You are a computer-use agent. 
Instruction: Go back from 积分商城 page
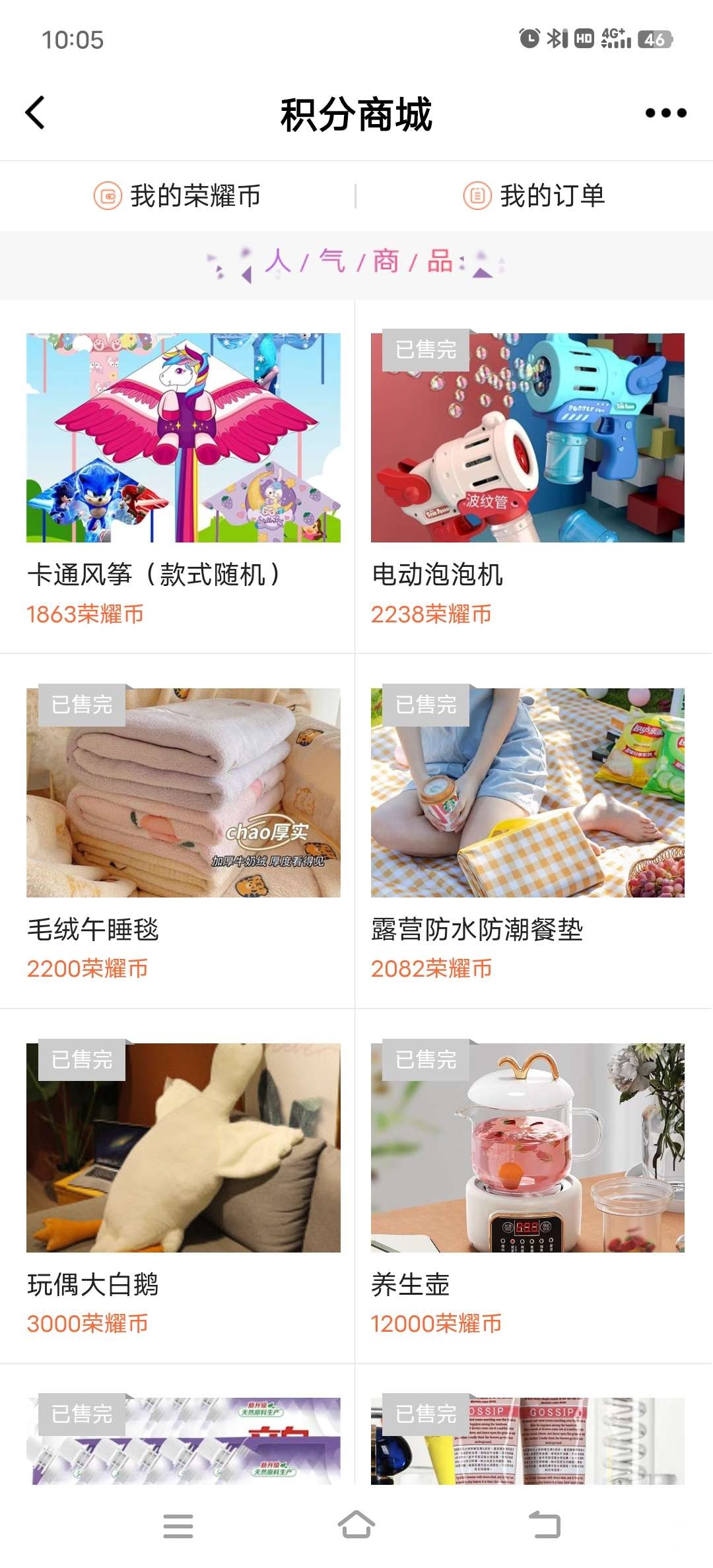pos(36,113)
